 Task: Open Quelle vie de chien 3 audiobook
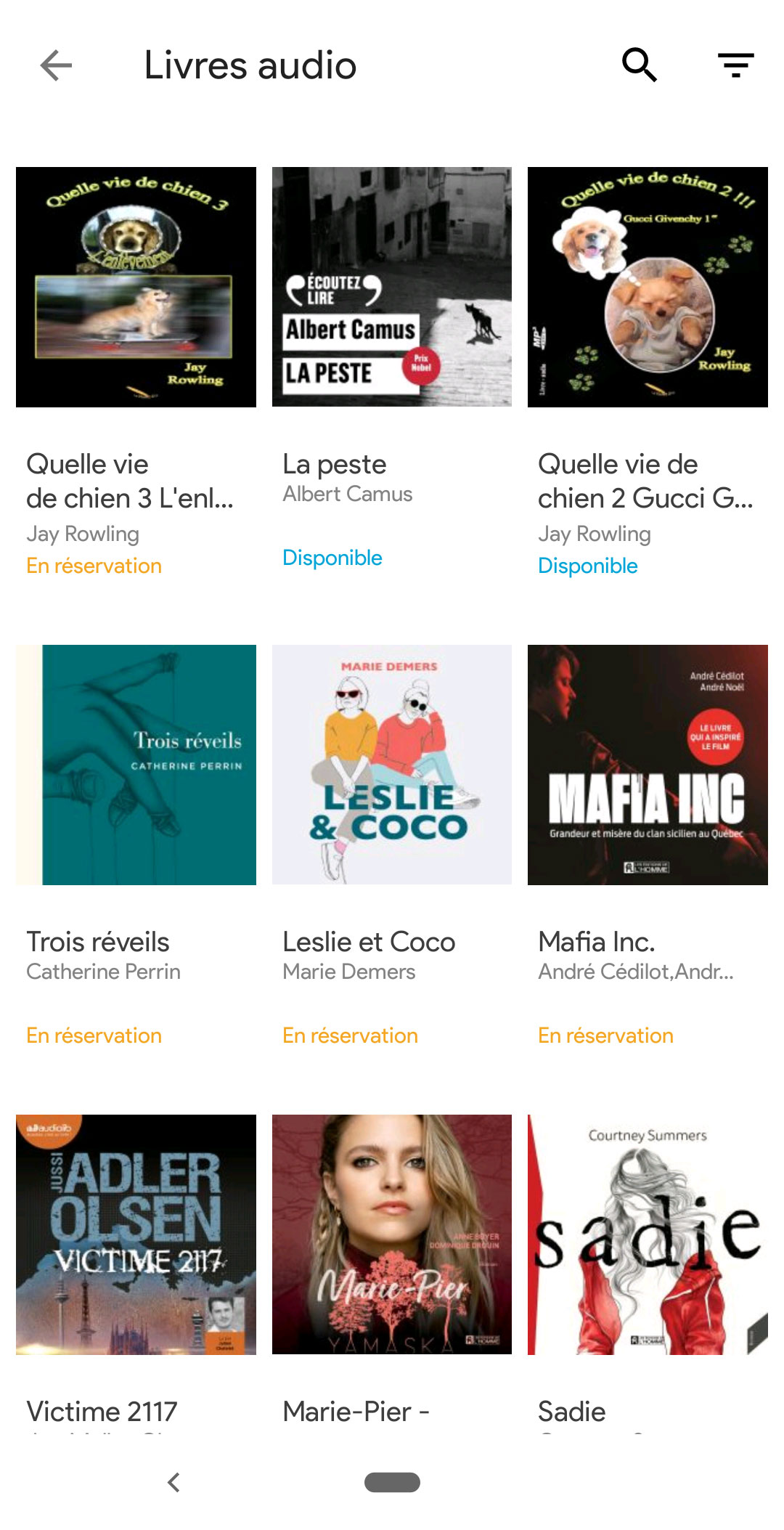coord(136,288)
